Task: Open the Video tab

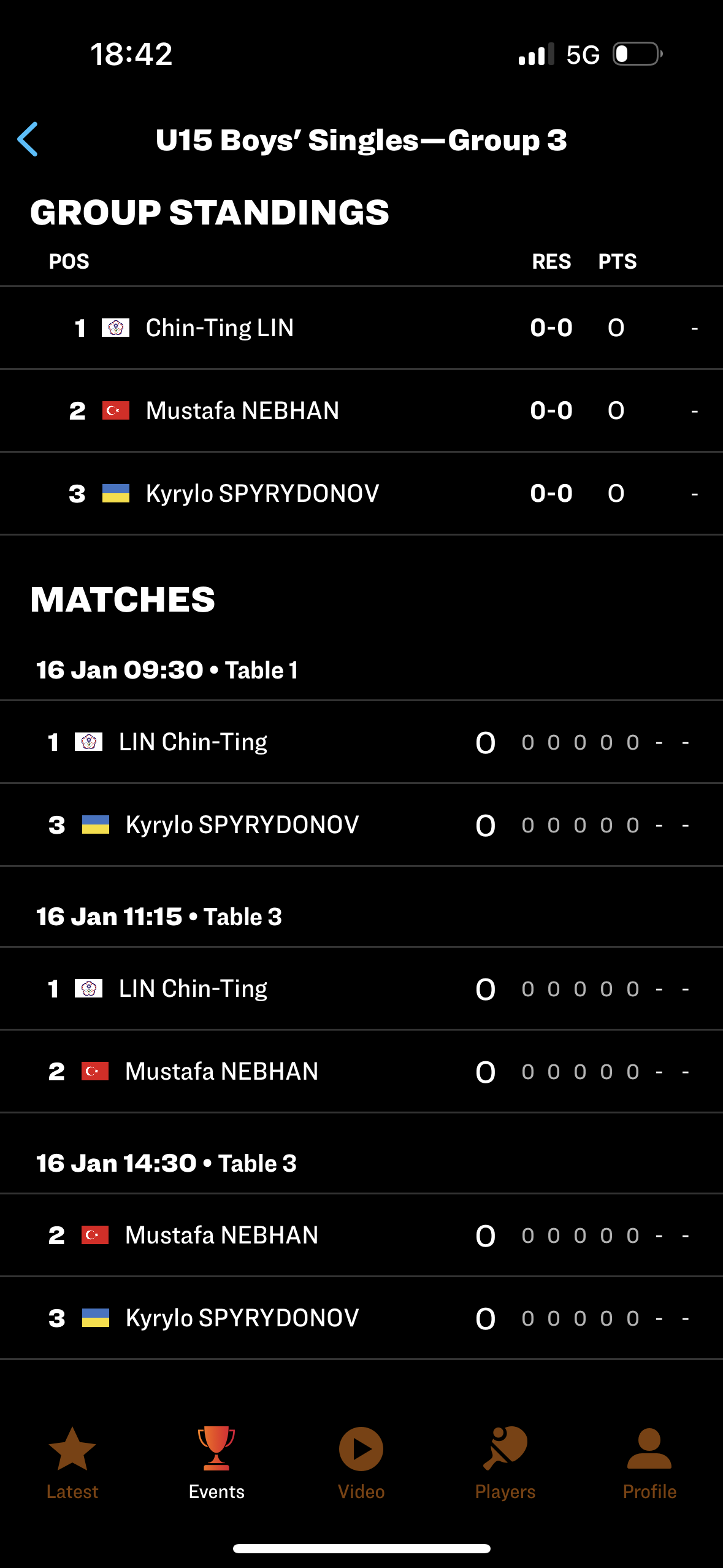Action: click(361, 1463)
